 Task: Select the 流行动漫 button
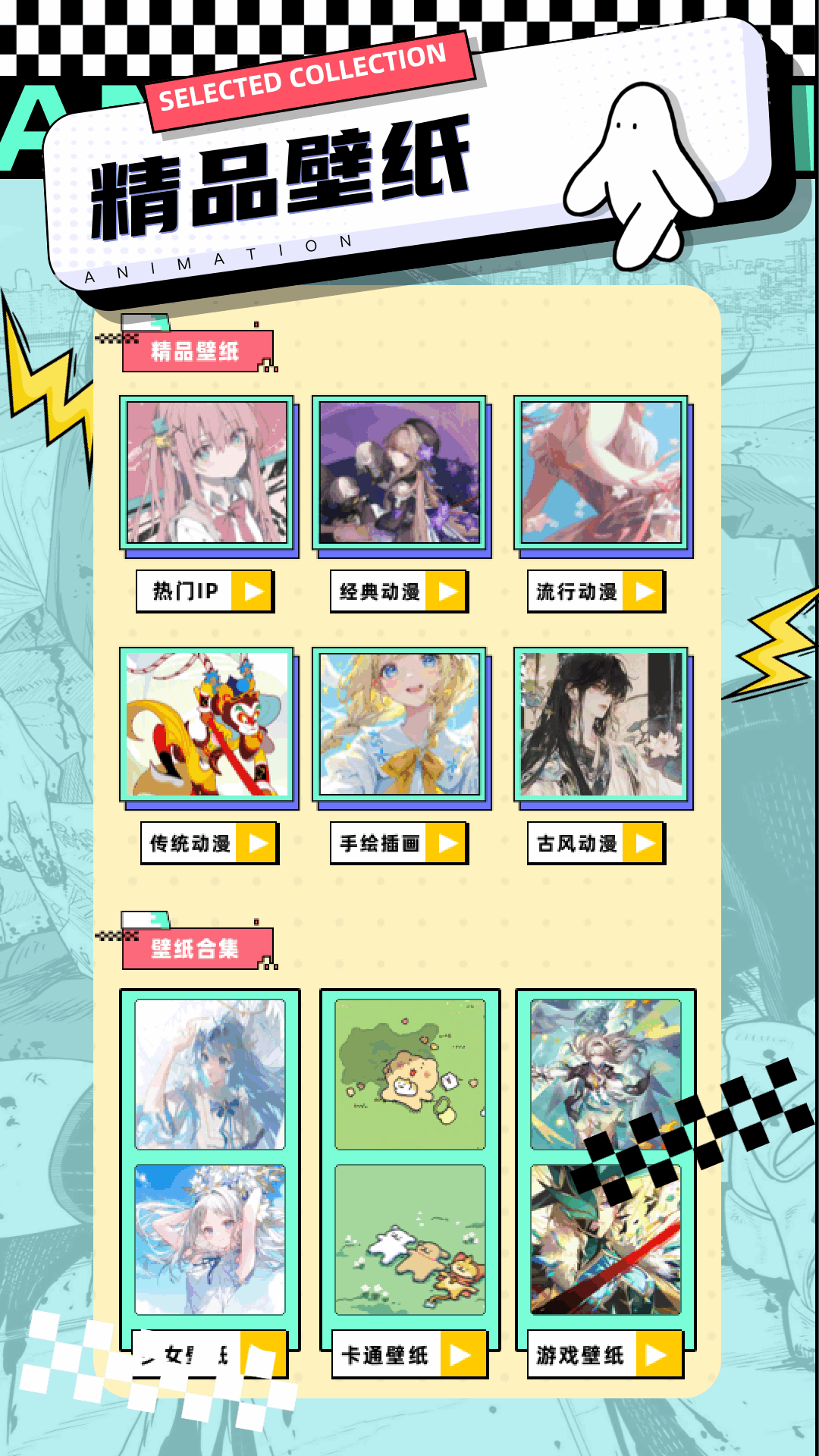596,591
